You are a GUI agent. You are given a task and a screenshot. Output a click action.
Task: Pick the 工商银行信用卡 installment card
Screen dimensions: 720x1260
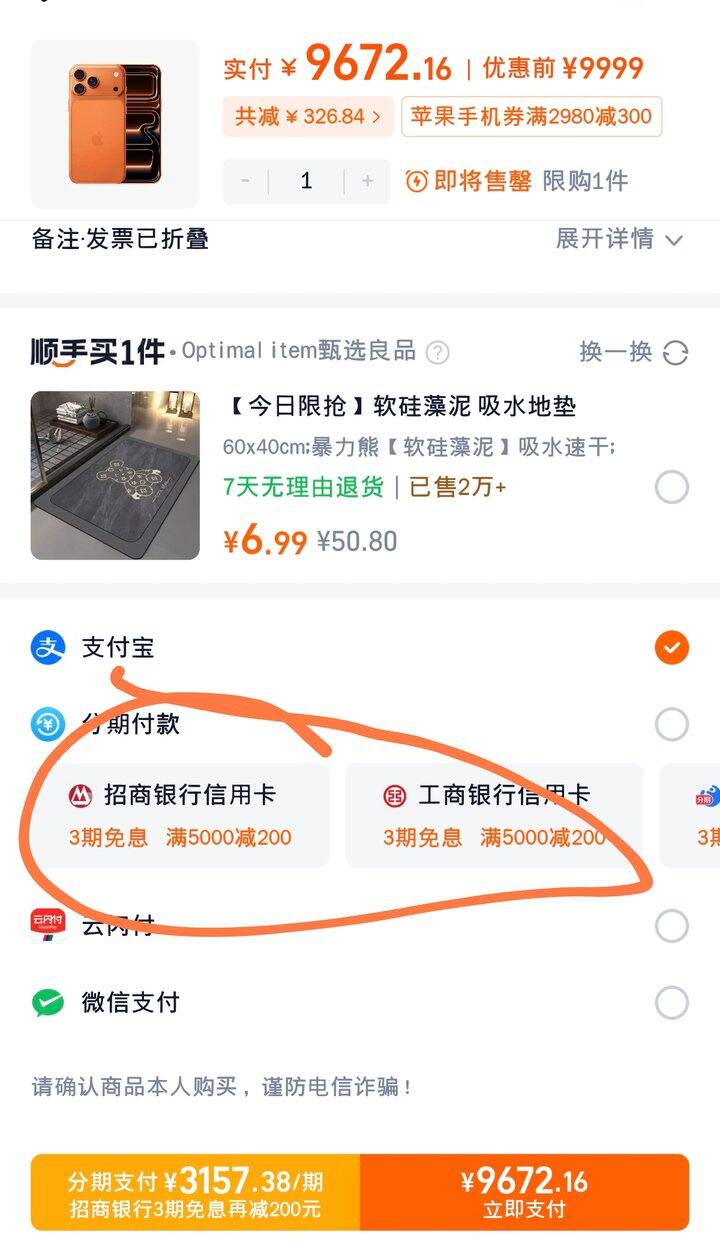(494, 815)
